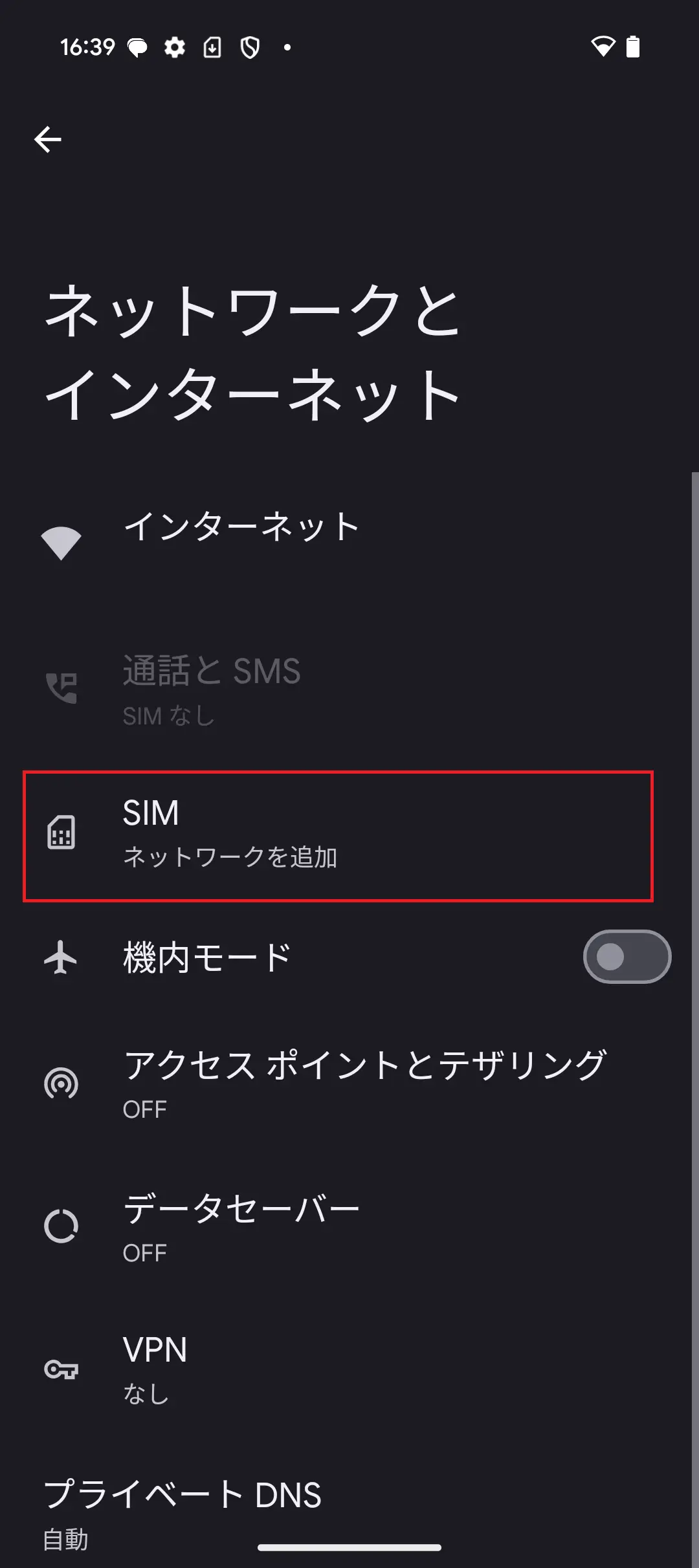The width and height of the screenshot is (699, 1568).
Task: Tap the shield icon in the status bar
Action: pos(251,47)
